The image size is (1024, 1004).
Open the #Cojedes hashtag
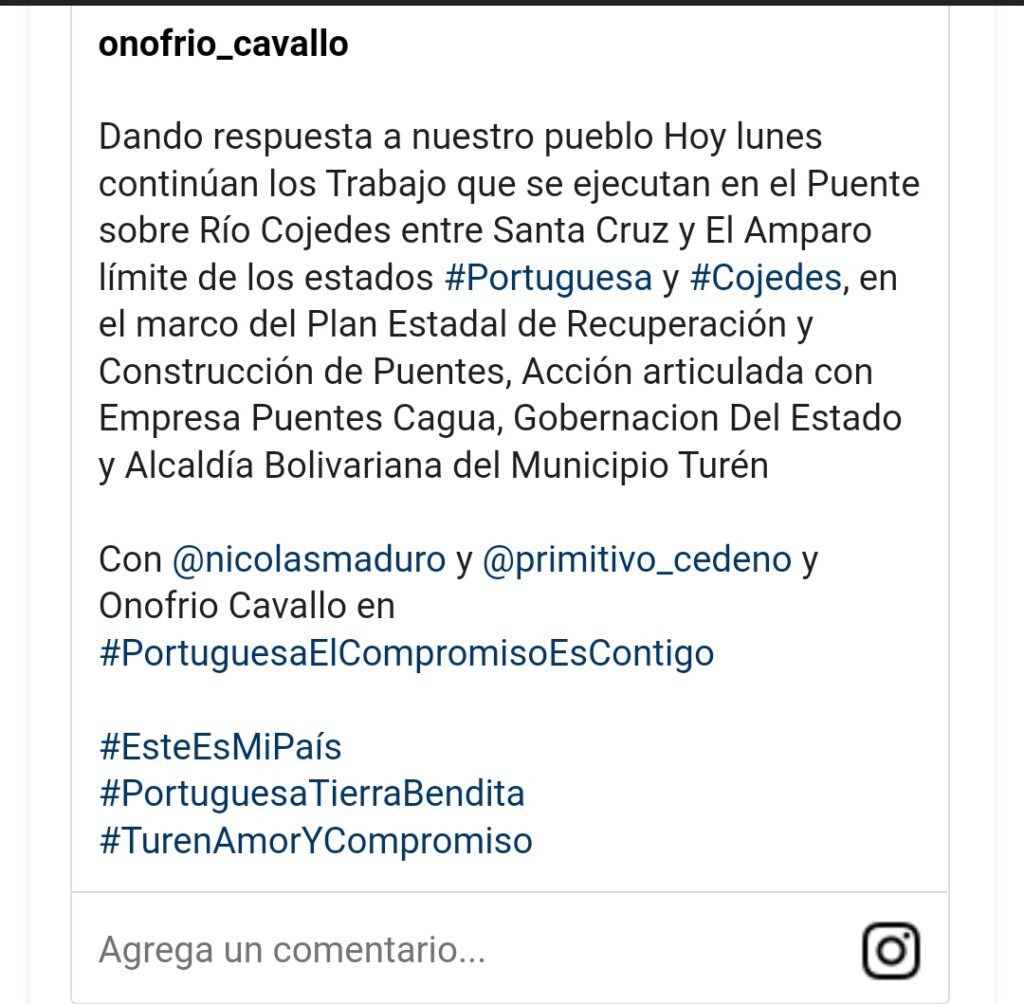click(x=765, y=278)
